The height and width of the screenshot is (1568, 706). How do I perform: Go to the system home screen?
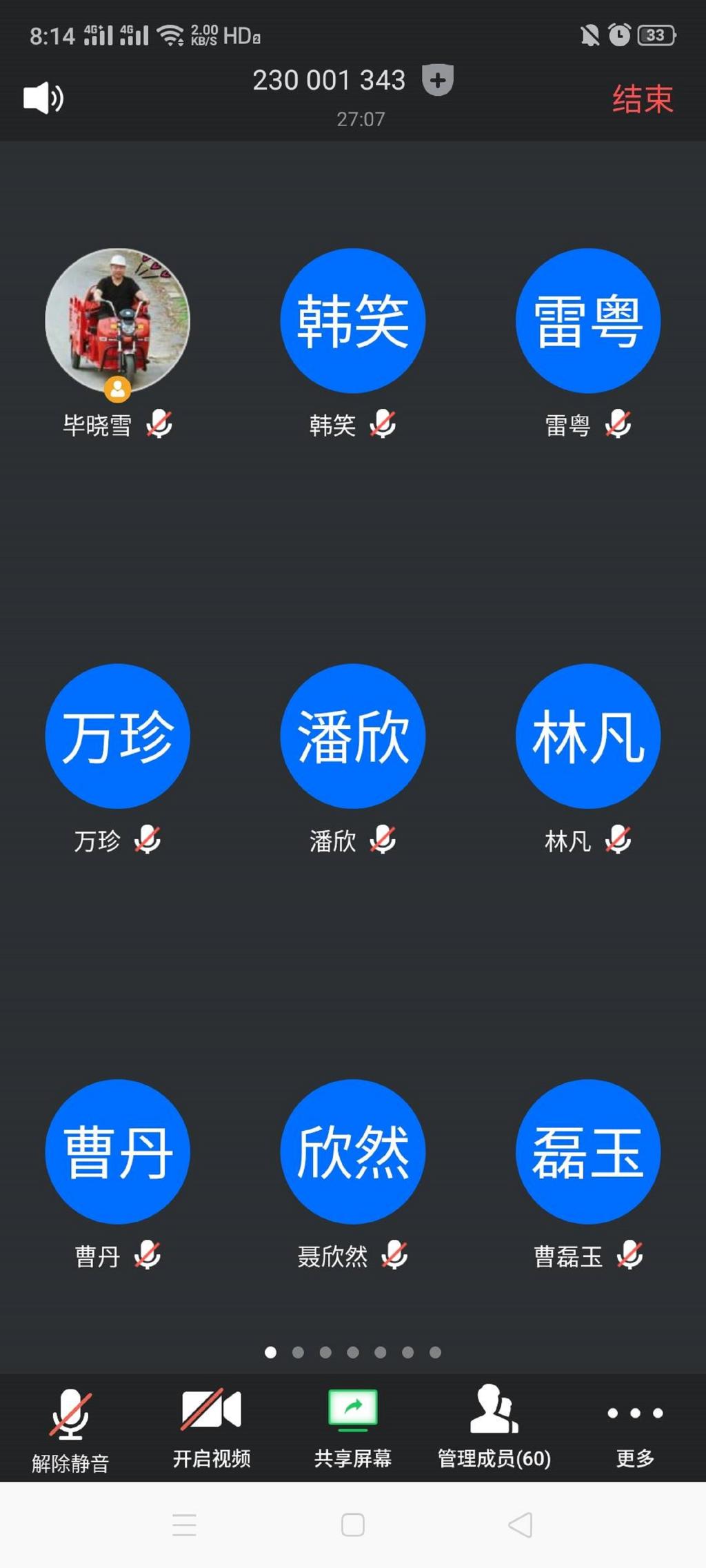coord(353,1525)
